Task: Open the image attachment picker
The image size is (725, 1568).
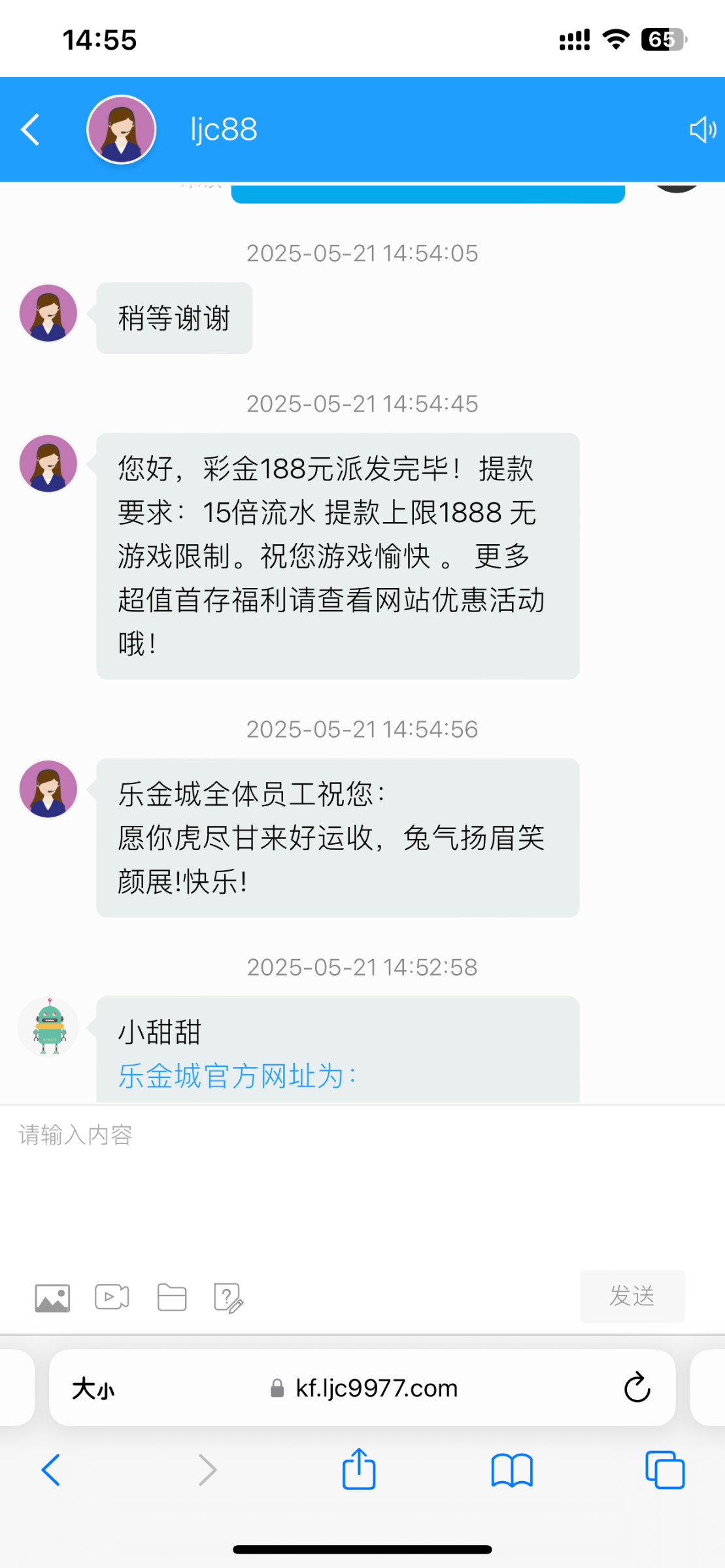Action: coord(52,1298)
